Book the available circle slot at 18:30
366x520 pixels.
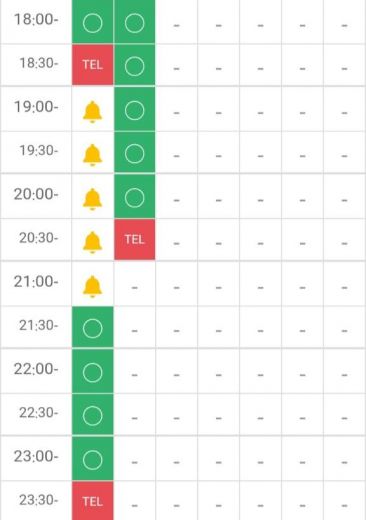coord(135,65)
